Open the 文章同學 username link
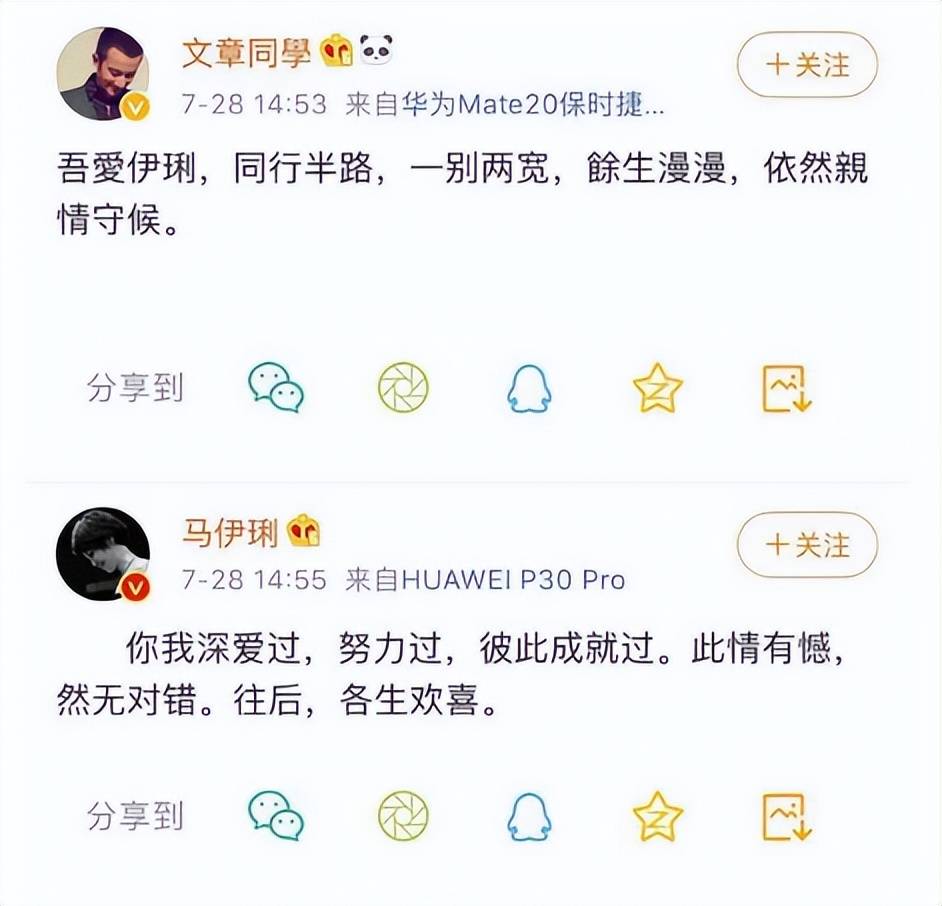The width and height of the screenshot is (942, 906). click(x=246, y=52)
